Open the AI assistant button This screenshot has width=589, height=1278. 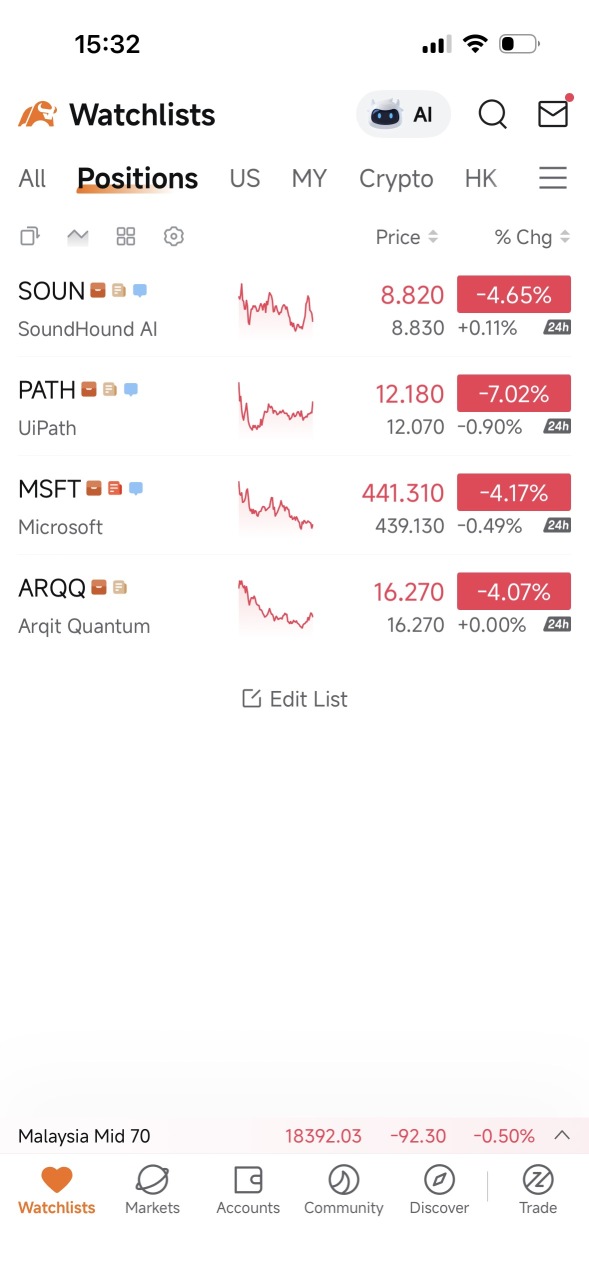403,114
